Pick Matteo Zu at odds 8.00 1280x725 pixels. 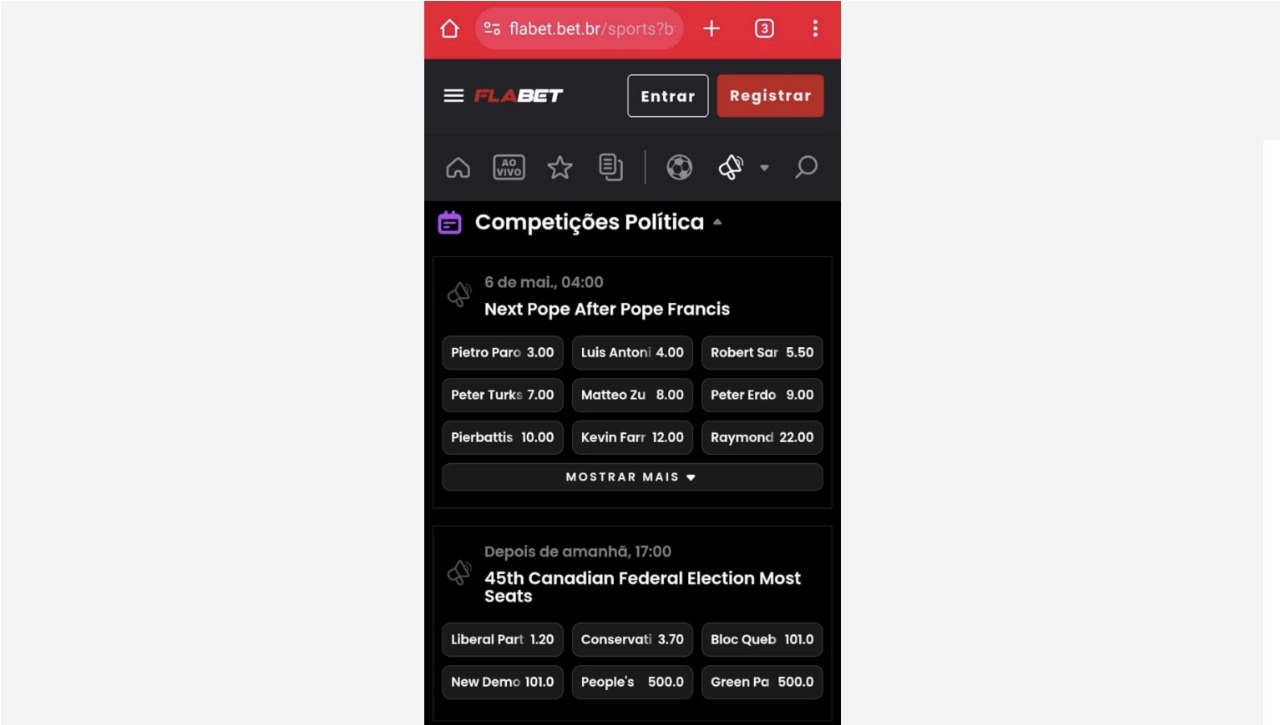point(632,395)
